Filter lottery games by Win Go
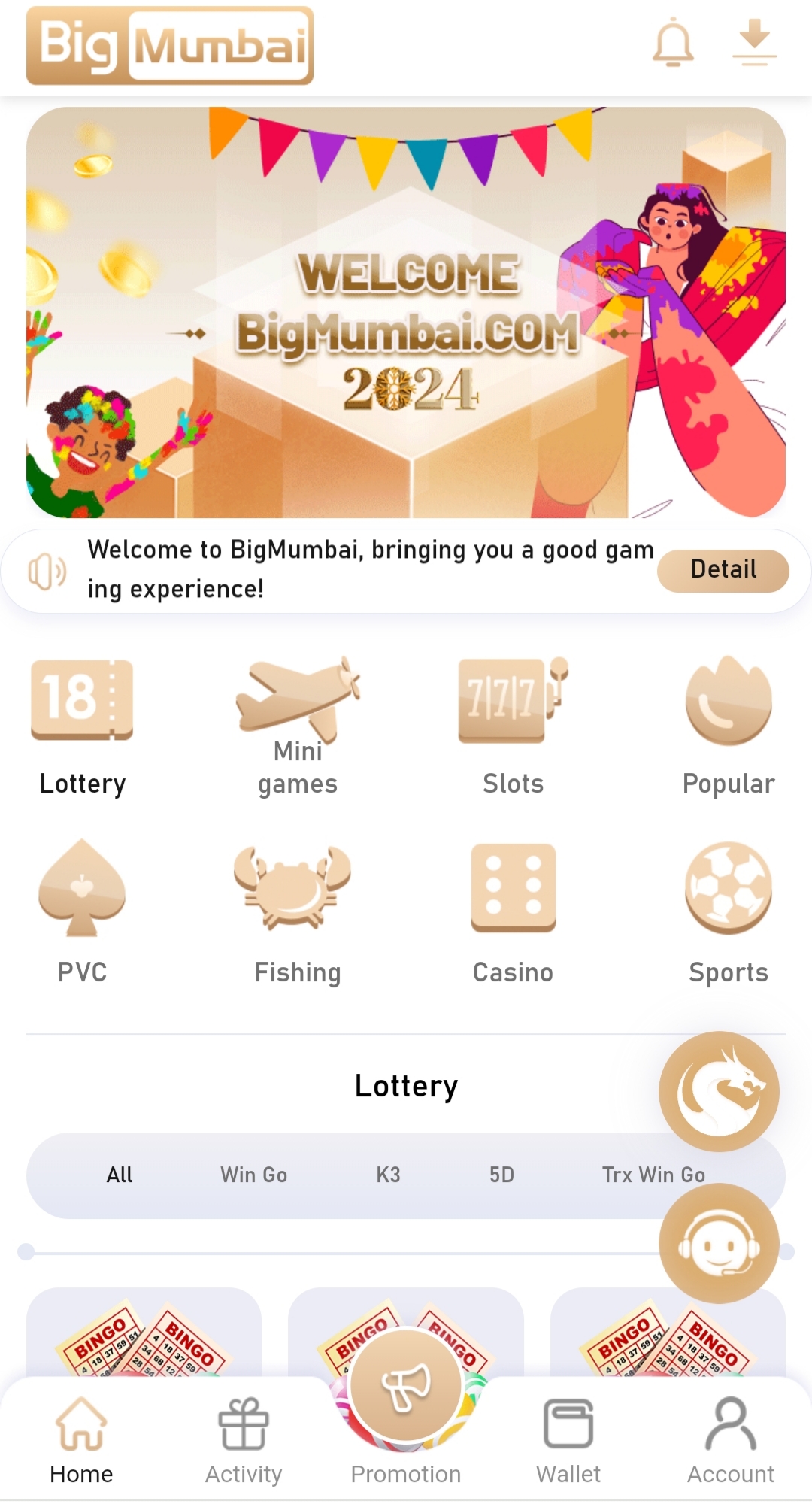 (253, 1175)
